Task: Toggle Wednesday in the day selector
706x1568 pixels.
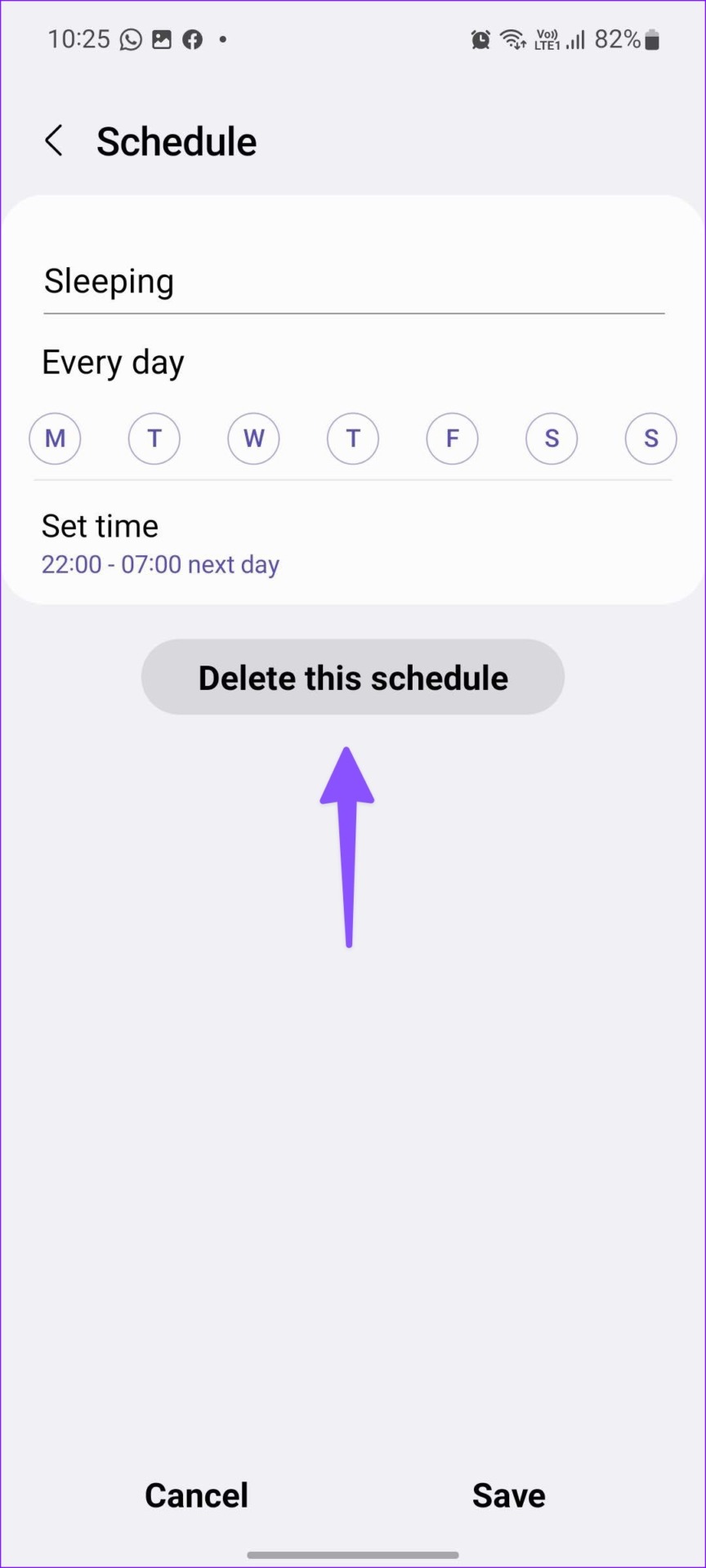Action: click(x=253, y=439)
